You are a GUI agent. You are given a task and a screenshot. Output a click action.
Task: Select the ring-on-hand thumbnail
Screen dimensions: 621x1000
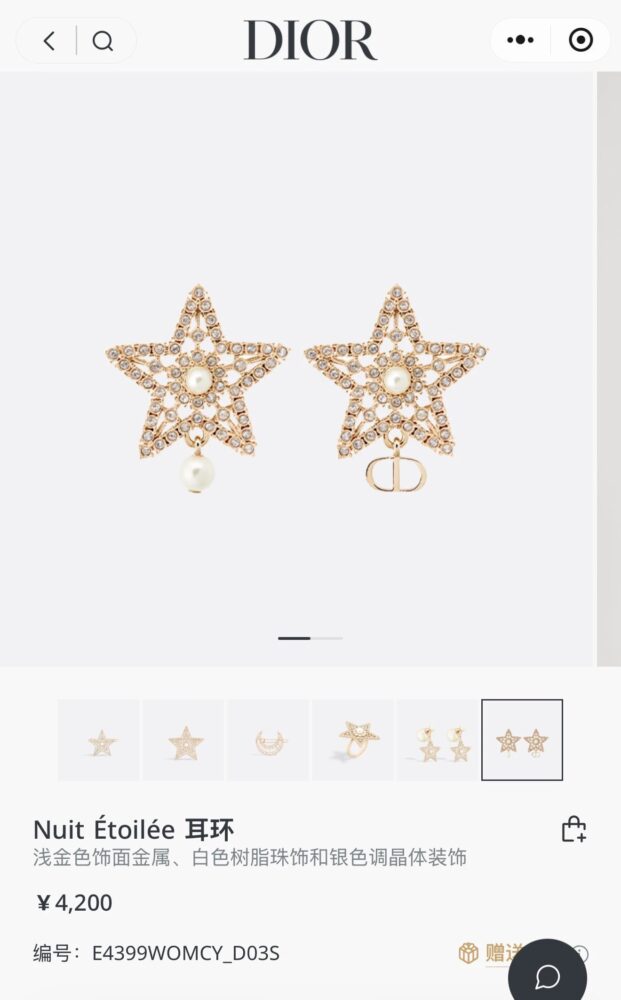pos(353,740)
